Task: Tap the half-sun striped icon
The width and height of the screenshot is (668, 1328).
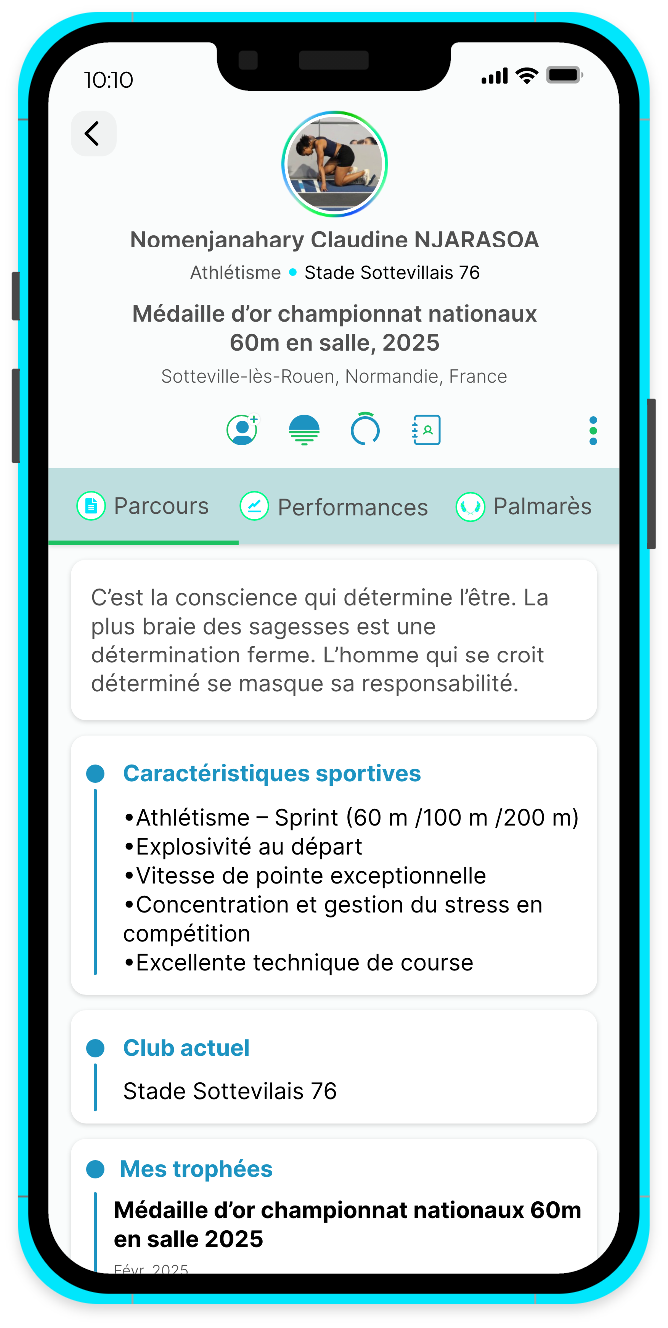Action: click(x=304, y=430)
